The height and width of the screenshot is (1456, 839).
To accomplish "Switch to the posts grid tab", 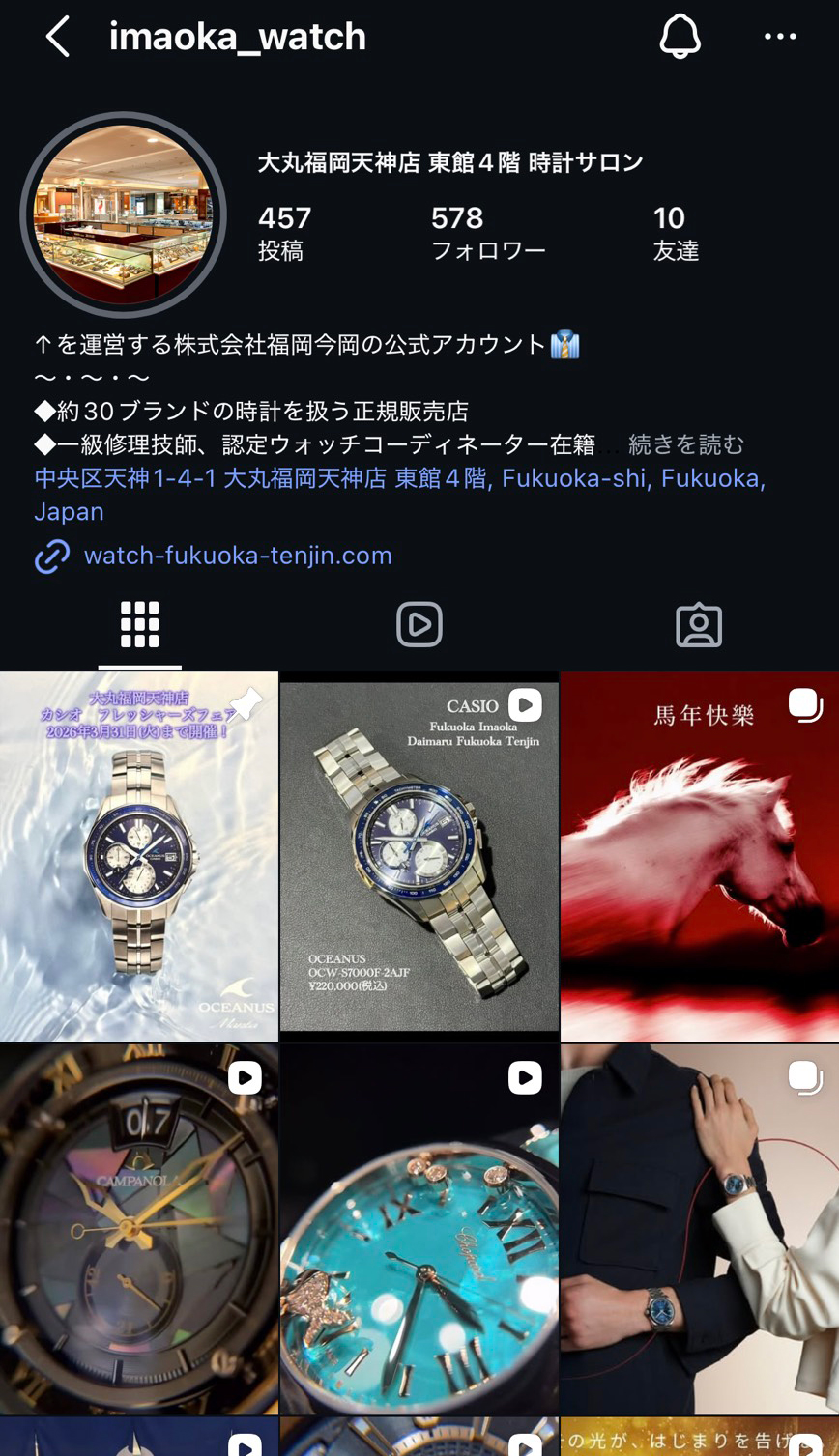I will coord(139,625).
